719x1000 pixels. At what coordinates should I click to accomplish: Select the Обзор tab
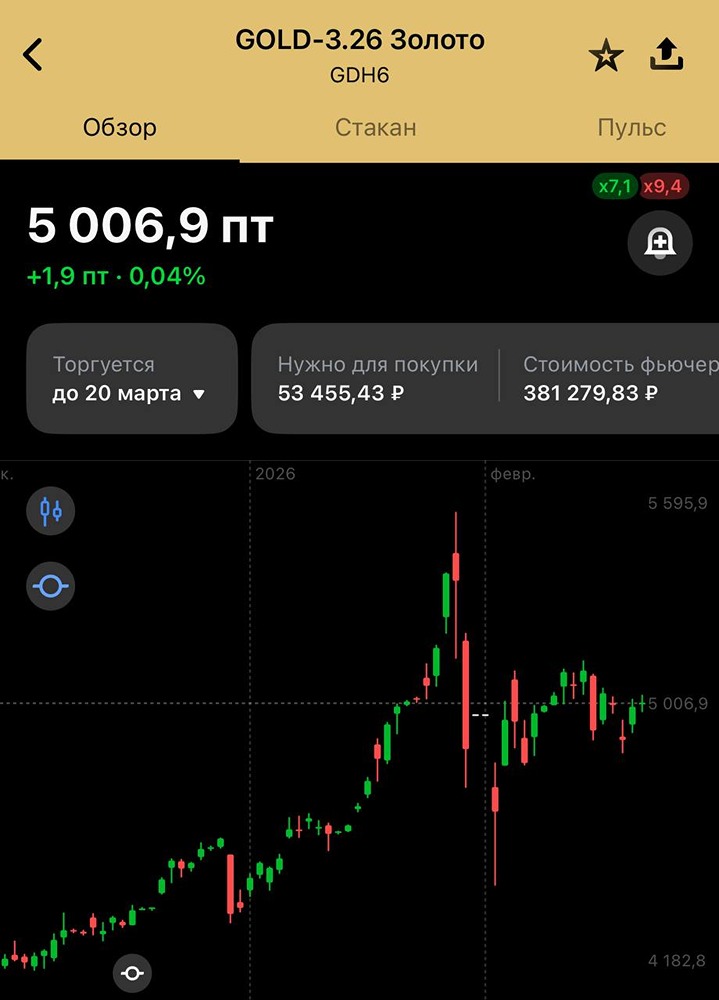pos(120,128)
